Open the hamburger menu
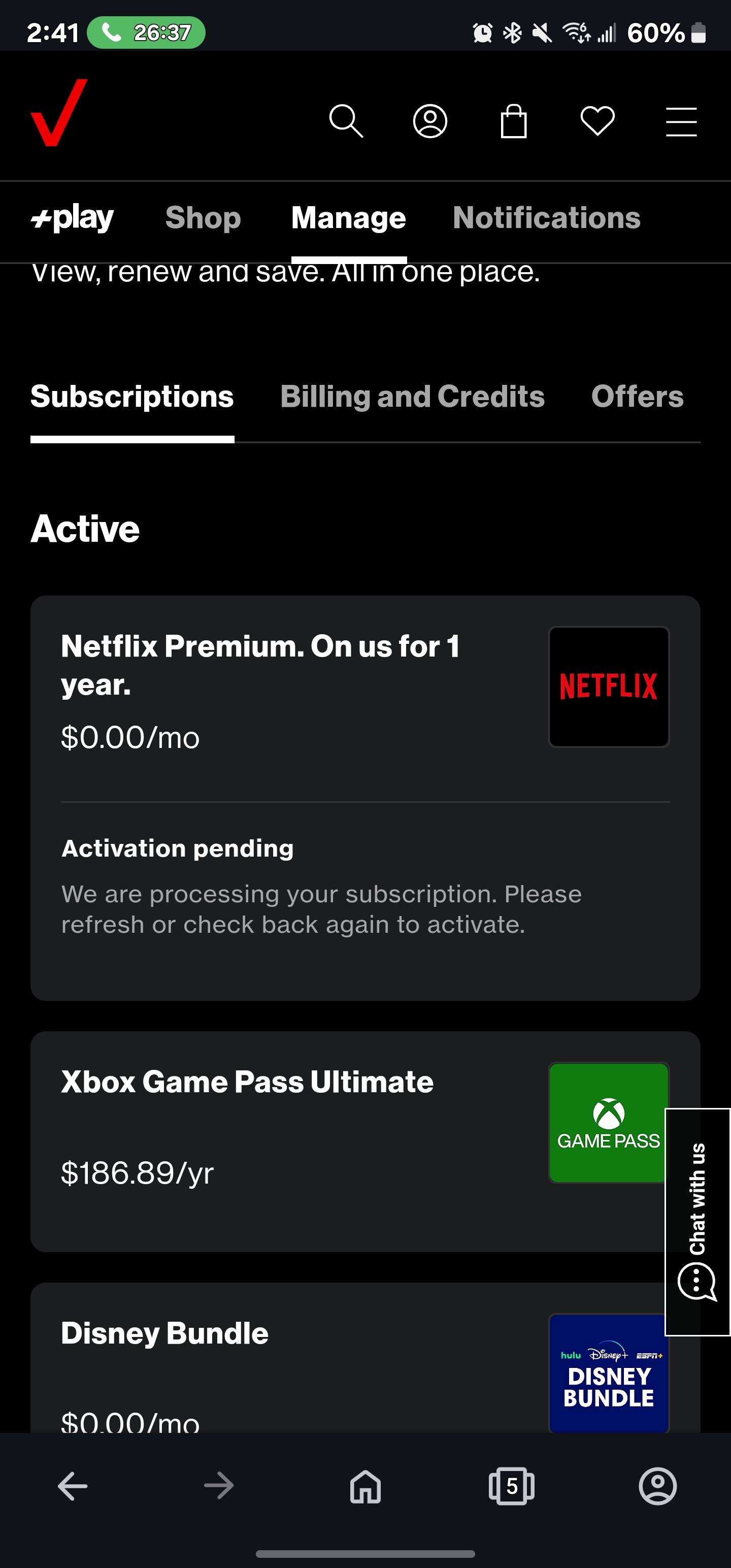 point(680,121)
